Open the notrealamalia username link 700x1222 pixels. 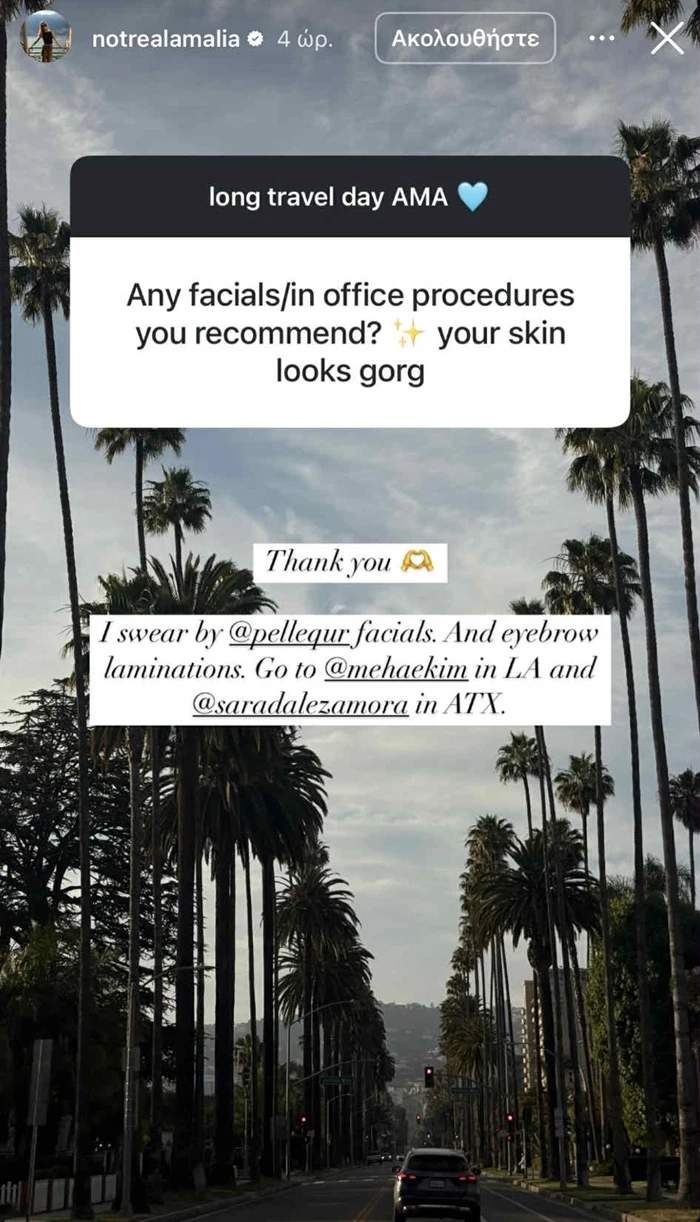tap(163, 38)
